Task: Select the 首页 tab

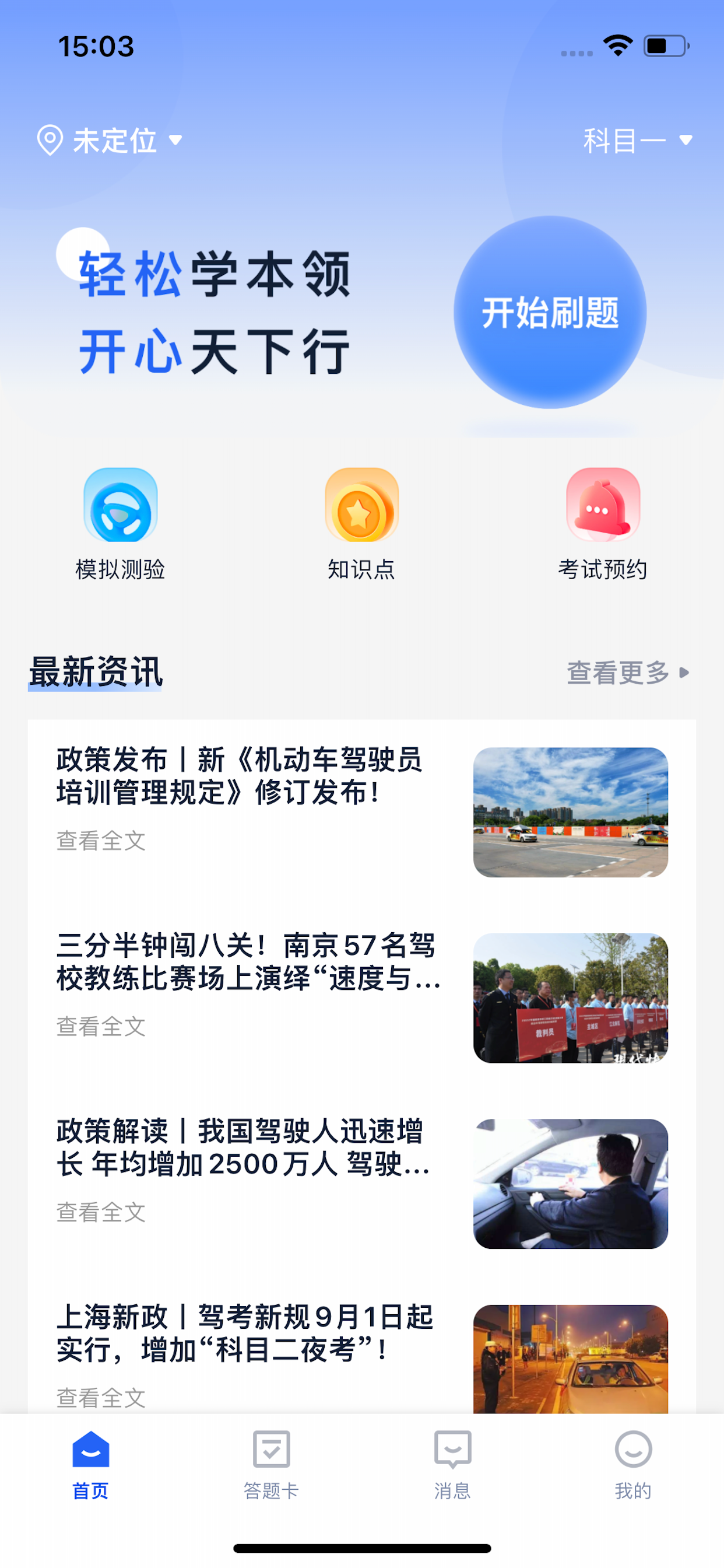Action: [x=91, y=1465]
